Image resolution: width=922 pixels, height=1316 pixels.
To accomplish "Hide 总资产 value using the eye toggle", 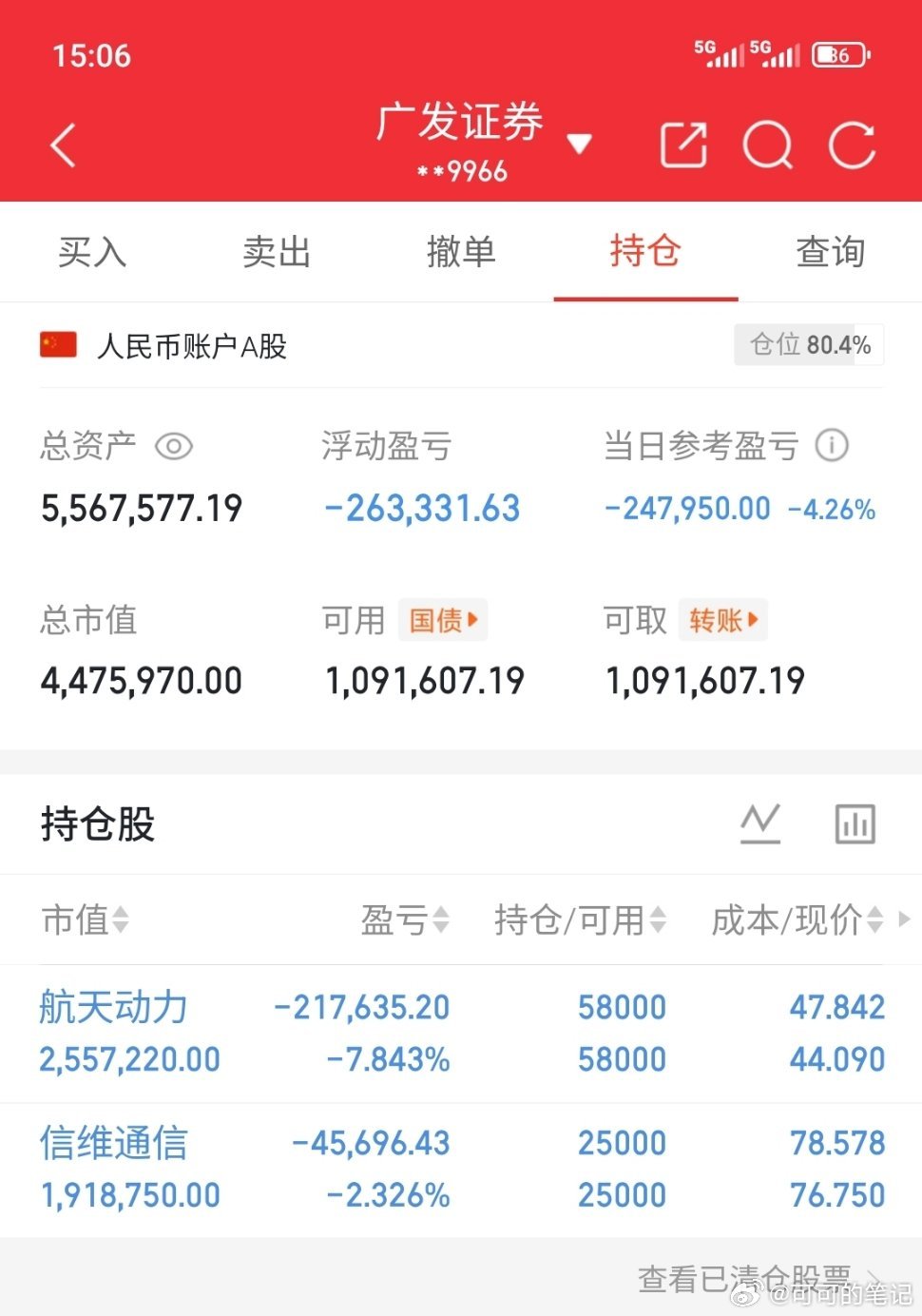I will [174, 445].
